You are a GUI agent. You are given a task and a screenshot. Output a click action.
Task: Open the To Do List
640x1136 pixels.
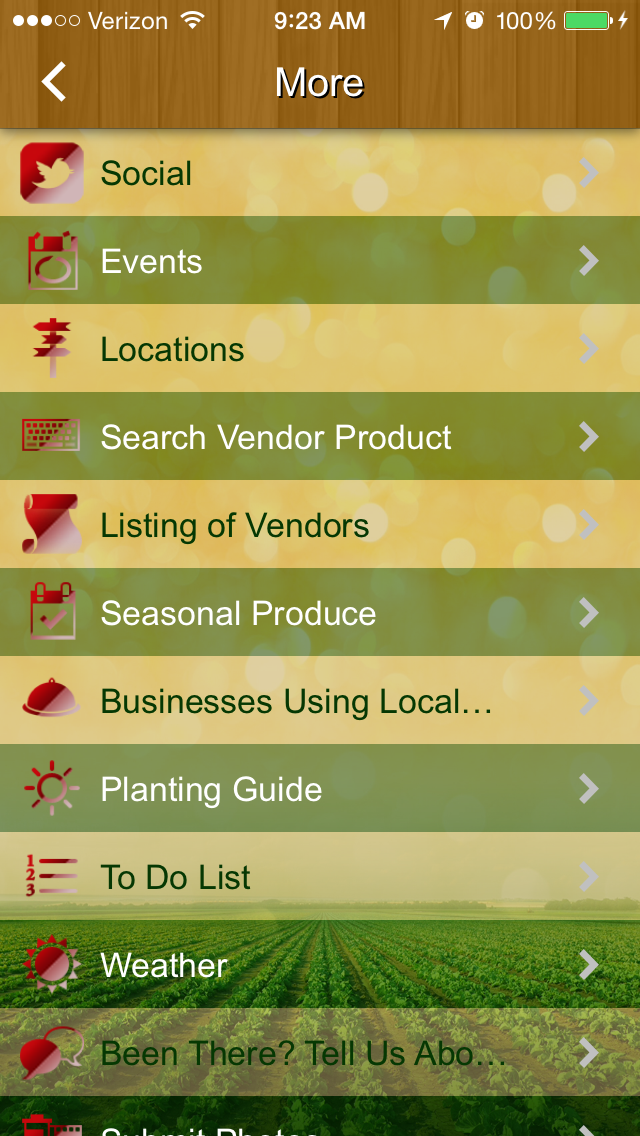point(320,877)
